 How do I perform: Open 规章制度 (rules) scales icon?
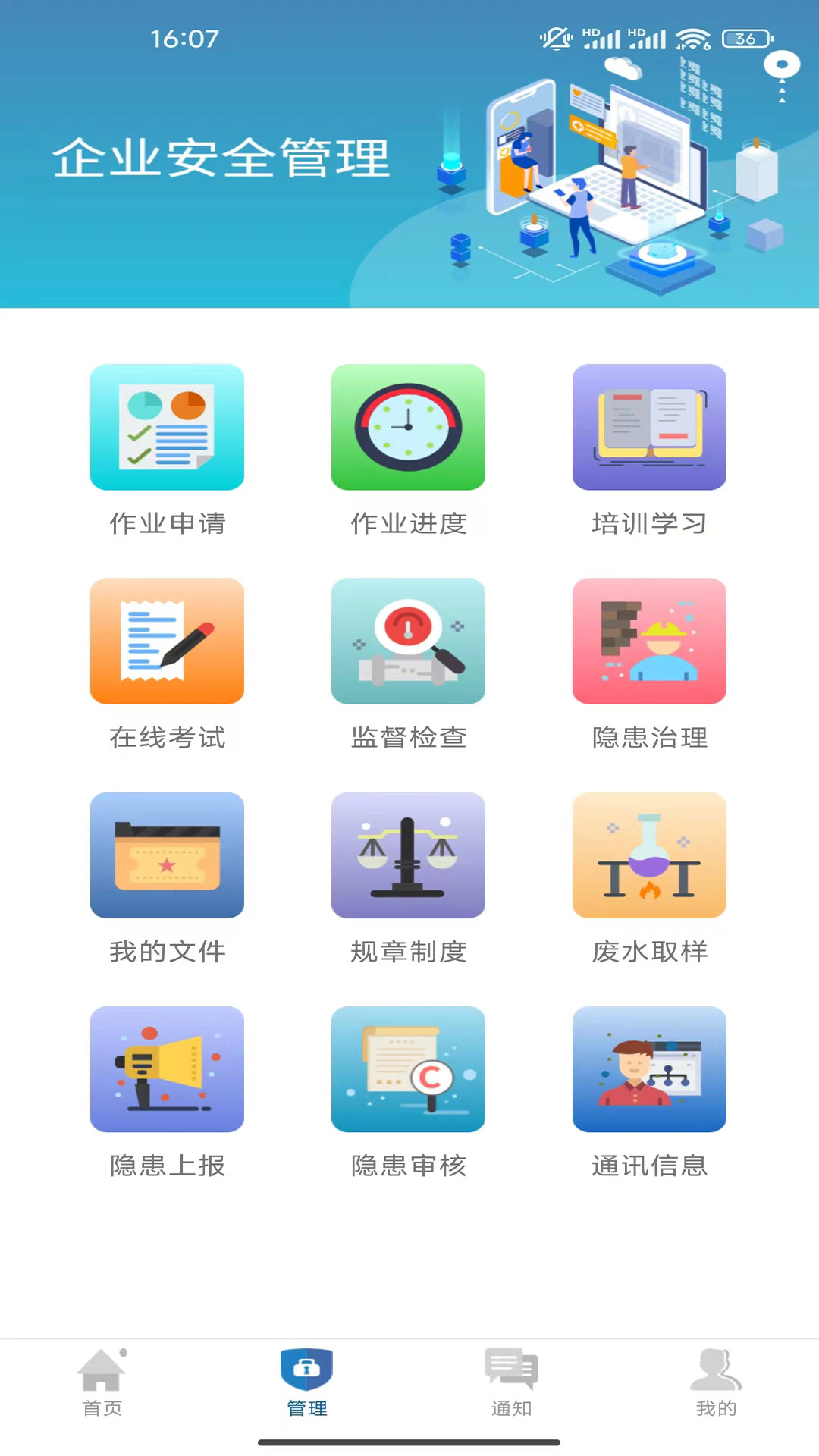(408, 855)
